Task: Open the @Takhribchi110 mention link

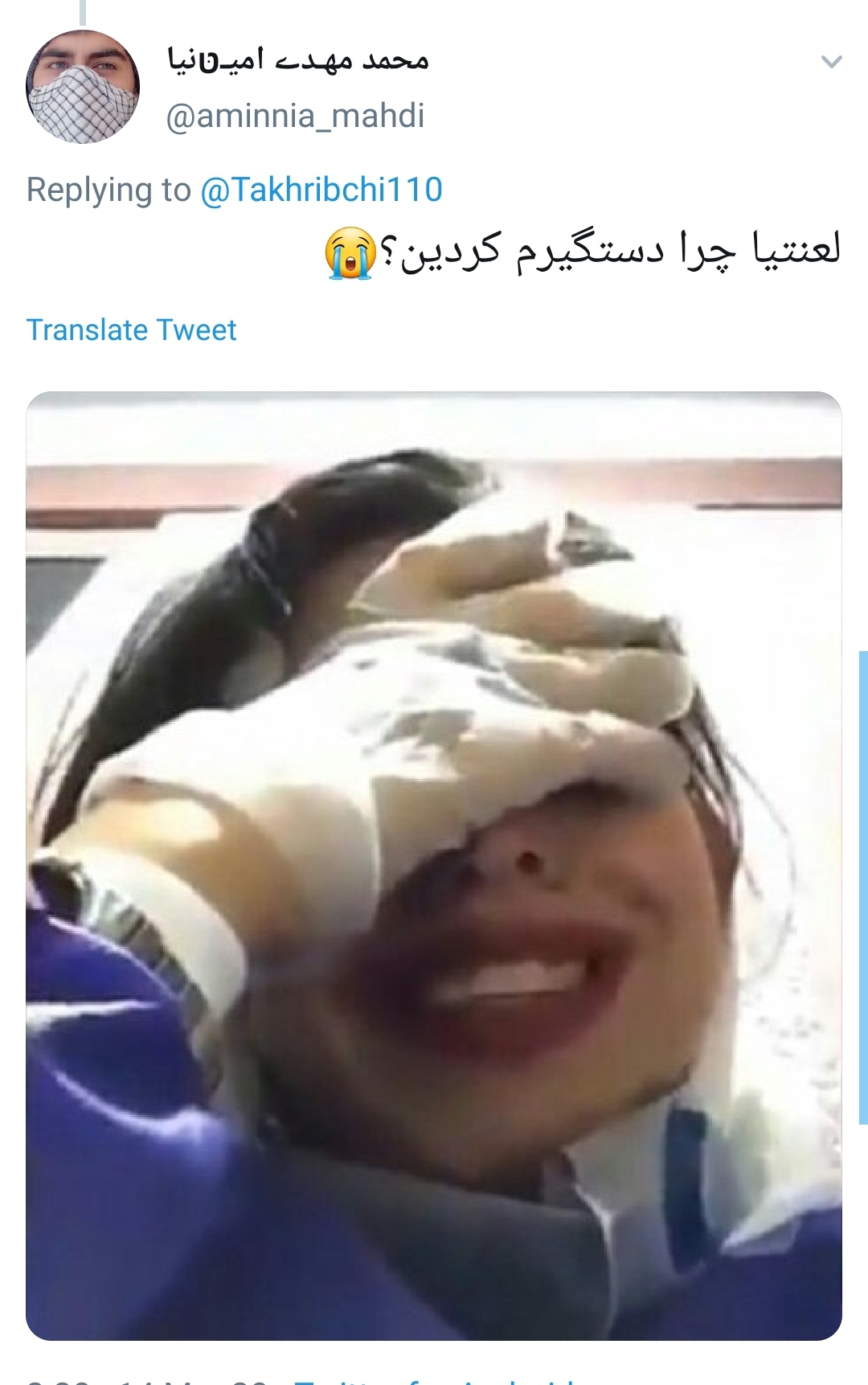Action: (x=321, y=190)
